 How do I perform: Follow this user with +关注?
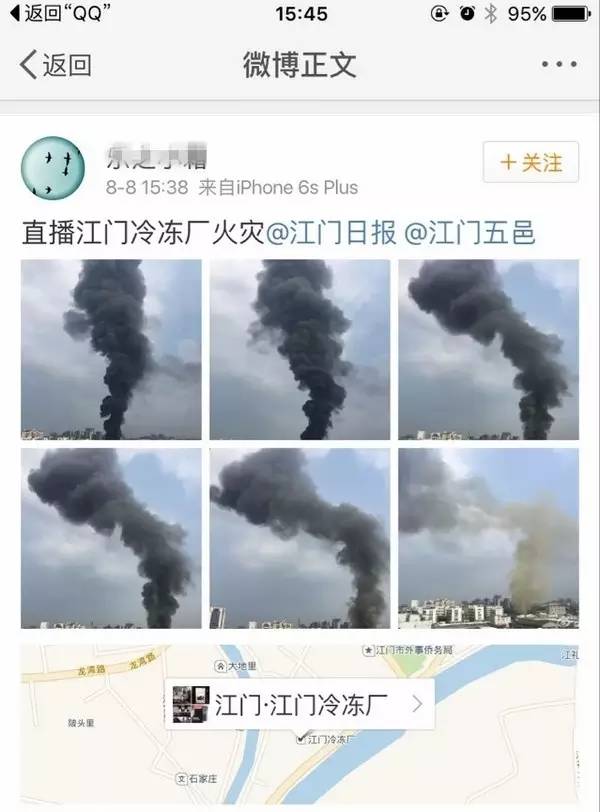click(x=530, y=162)
